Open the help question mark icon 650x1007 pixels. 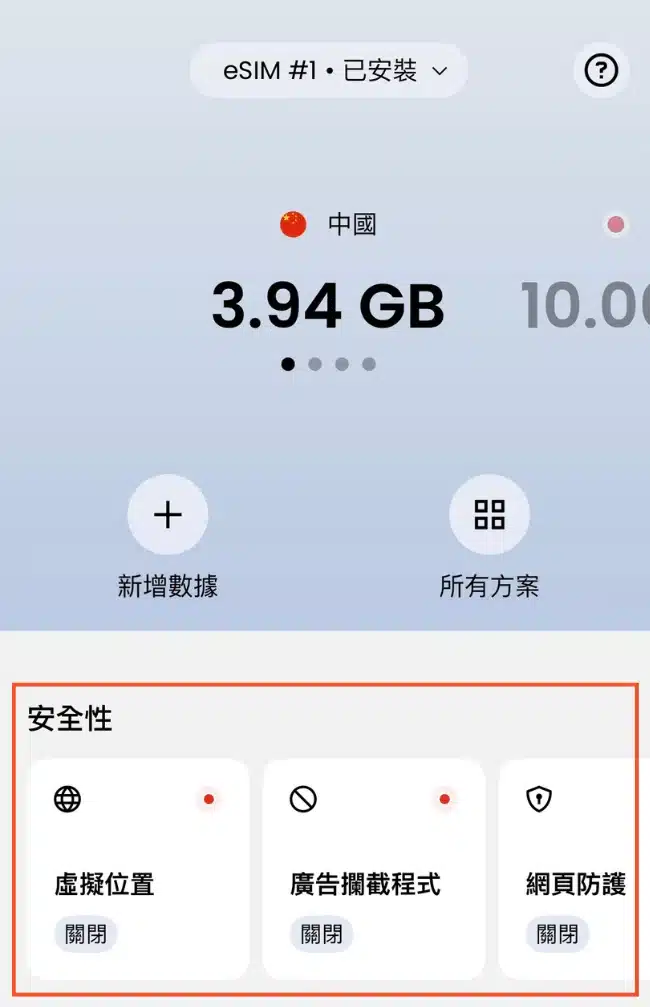point(601,70)
